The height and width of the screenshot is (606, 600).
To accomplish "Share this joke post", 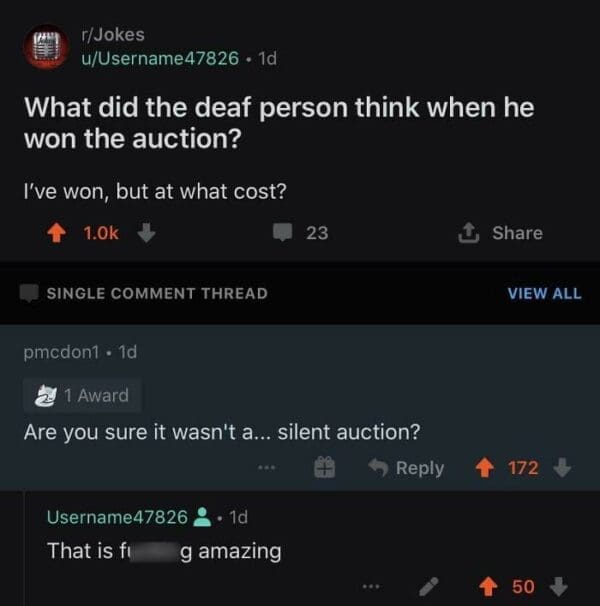I will click(x=505, y=233).
